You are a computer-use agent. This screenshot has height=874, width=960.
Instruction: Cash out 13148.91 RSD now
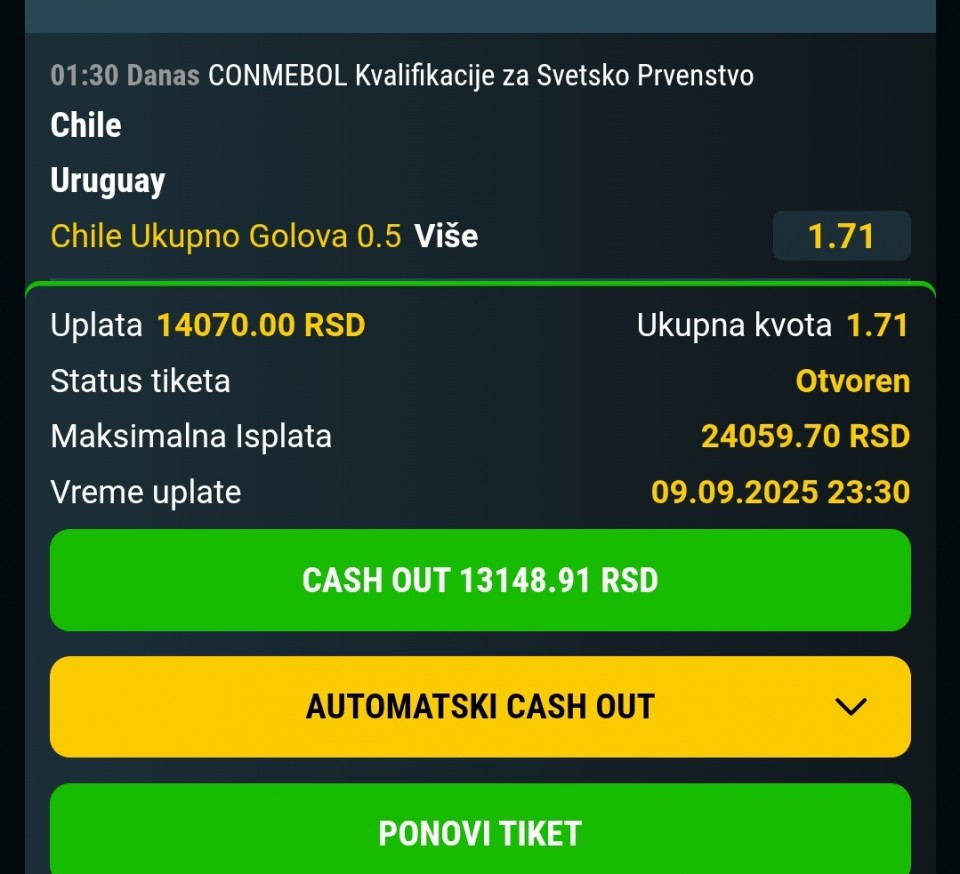pyautogui.click(x=480, y=580)
